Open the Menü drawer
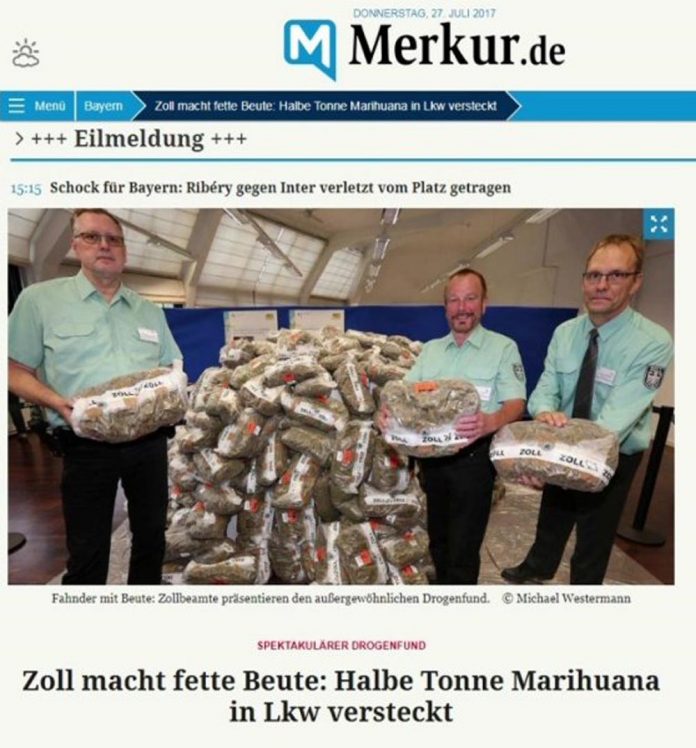The height and width of the screenshot is (748, 696). click(x=36, y=106)
